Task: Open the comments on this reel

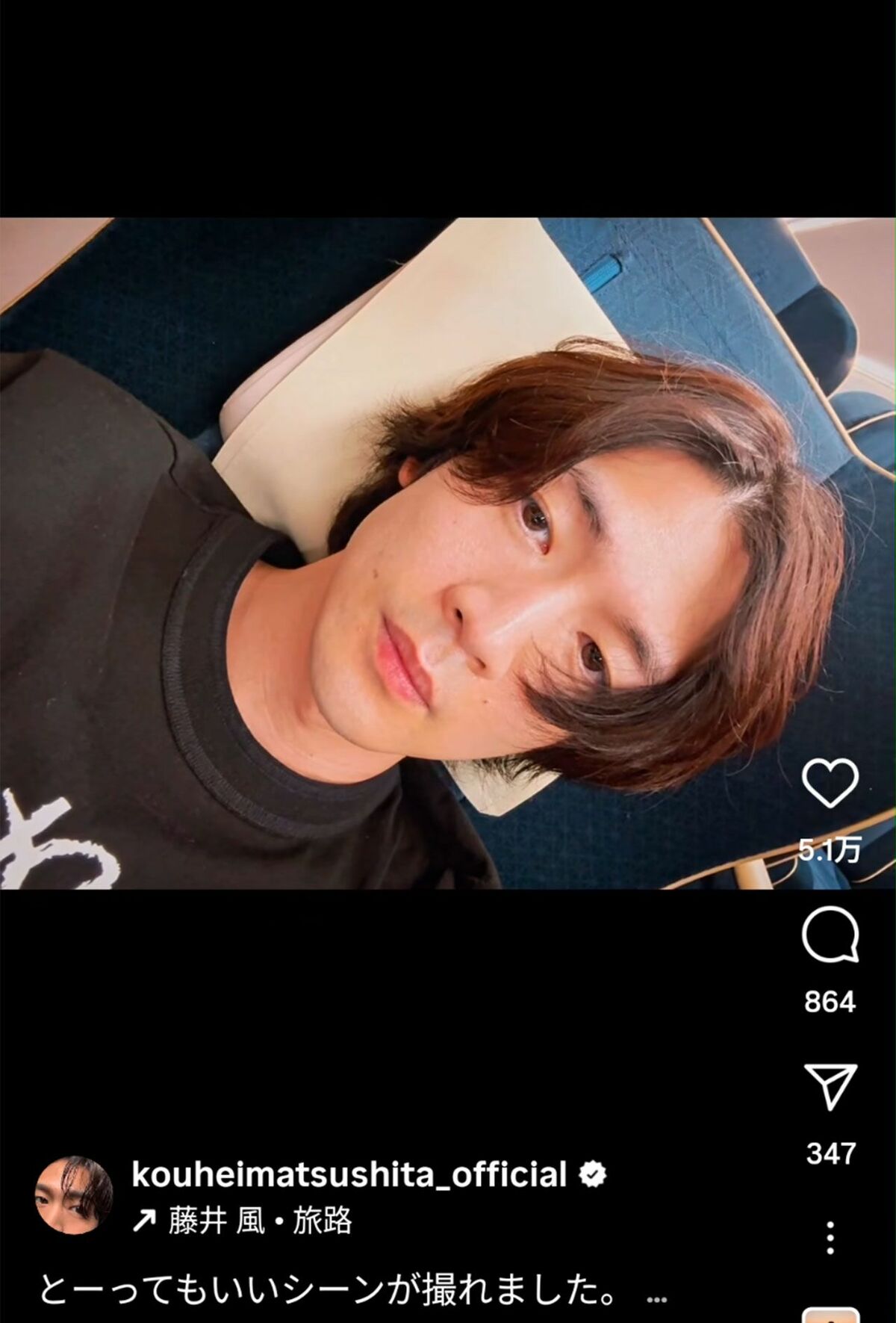Action: pos(830,935)
